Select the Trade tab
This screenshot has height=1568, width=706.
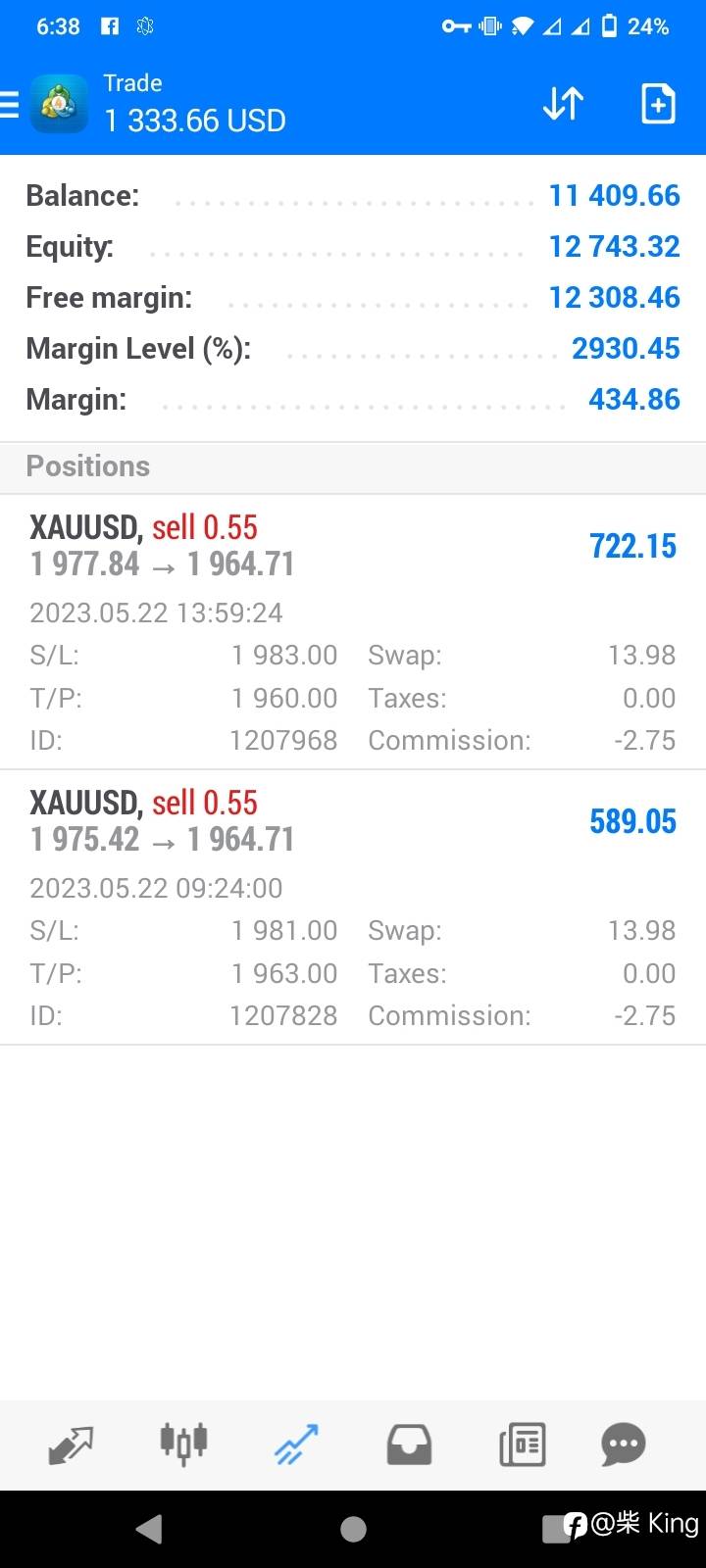pyautogui.click(x=296, y=1445)
